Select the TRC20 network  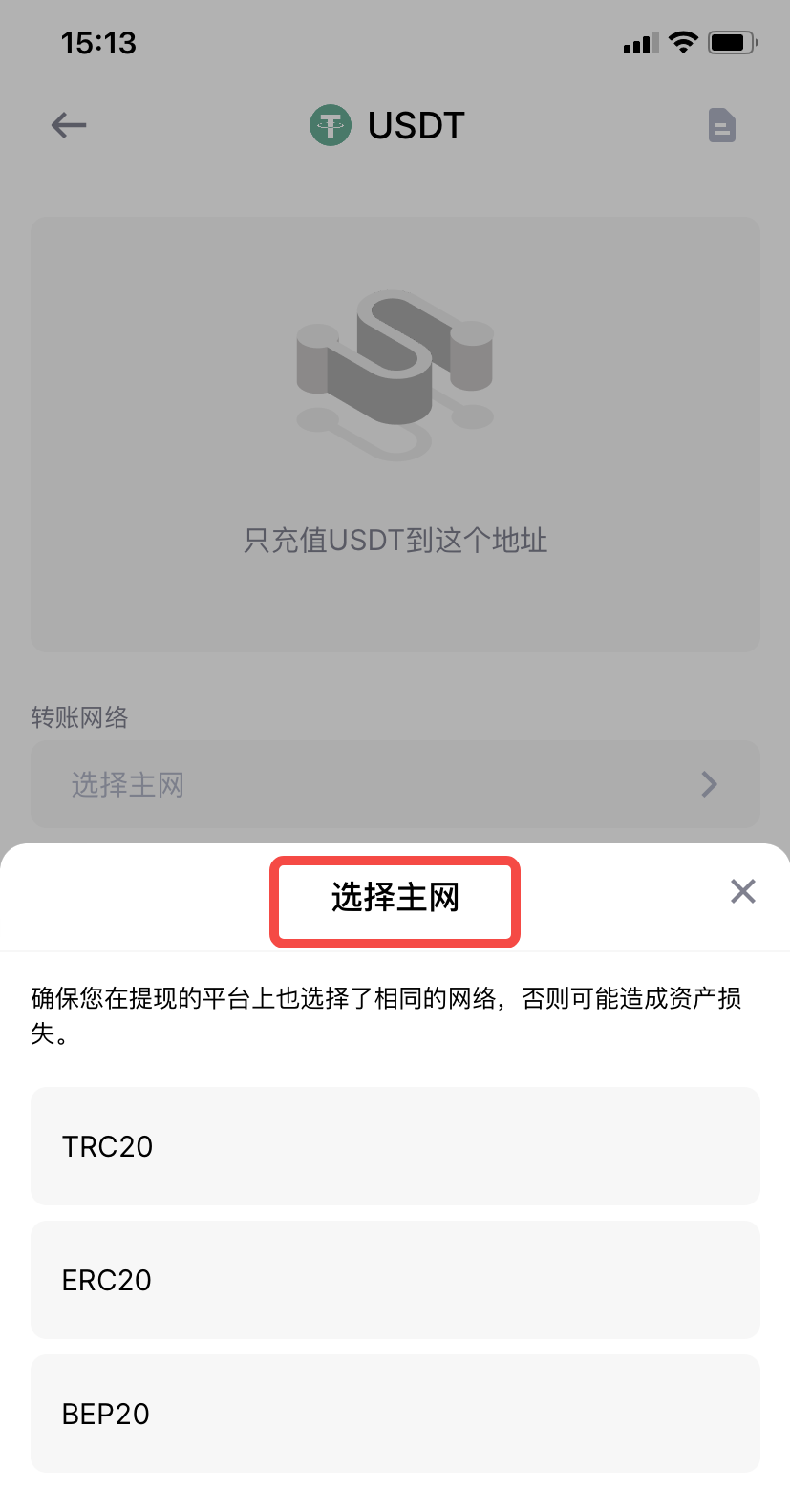click(395, 1145)
